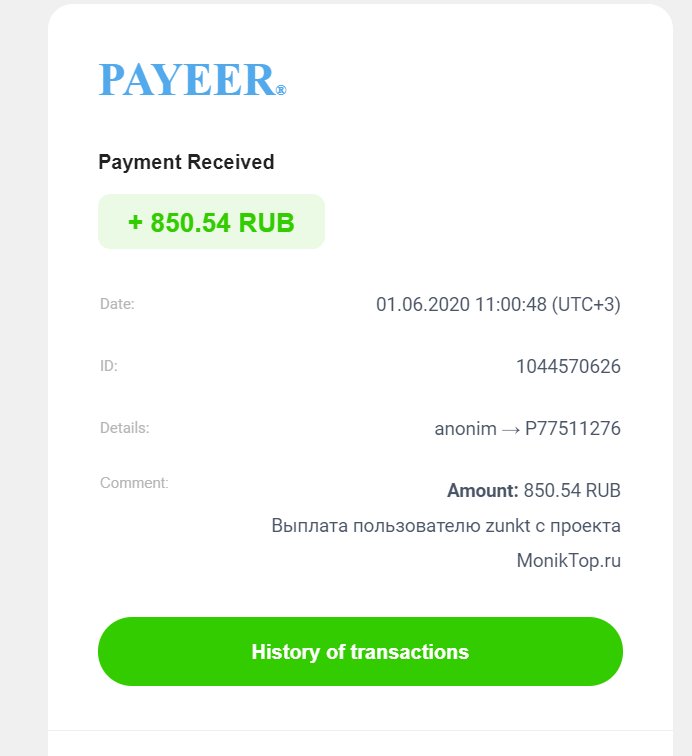Open History of transactions
This screenshot has width=692, height=756.
click(x=360, y=652)
